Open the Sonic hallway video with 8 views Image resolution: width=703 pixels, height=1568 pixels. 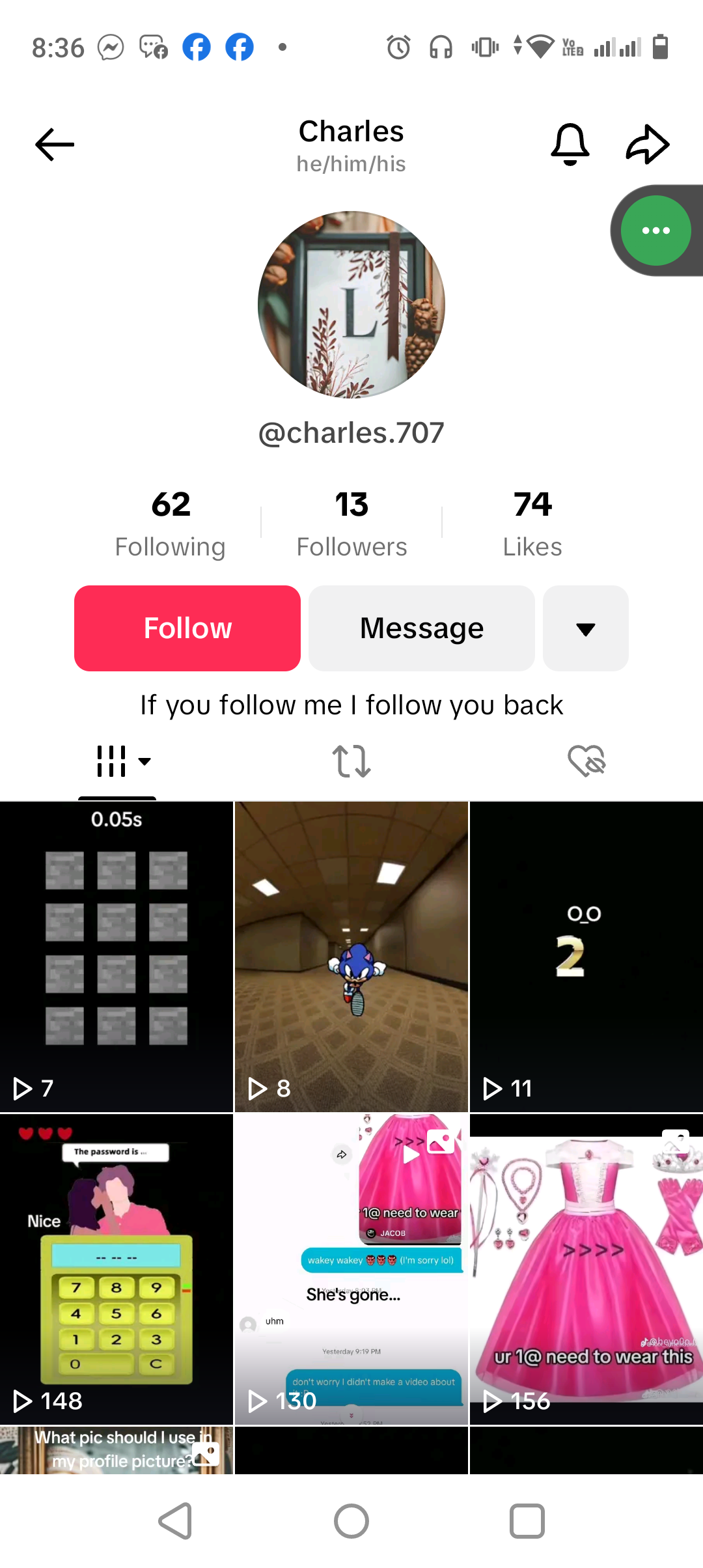351,956
